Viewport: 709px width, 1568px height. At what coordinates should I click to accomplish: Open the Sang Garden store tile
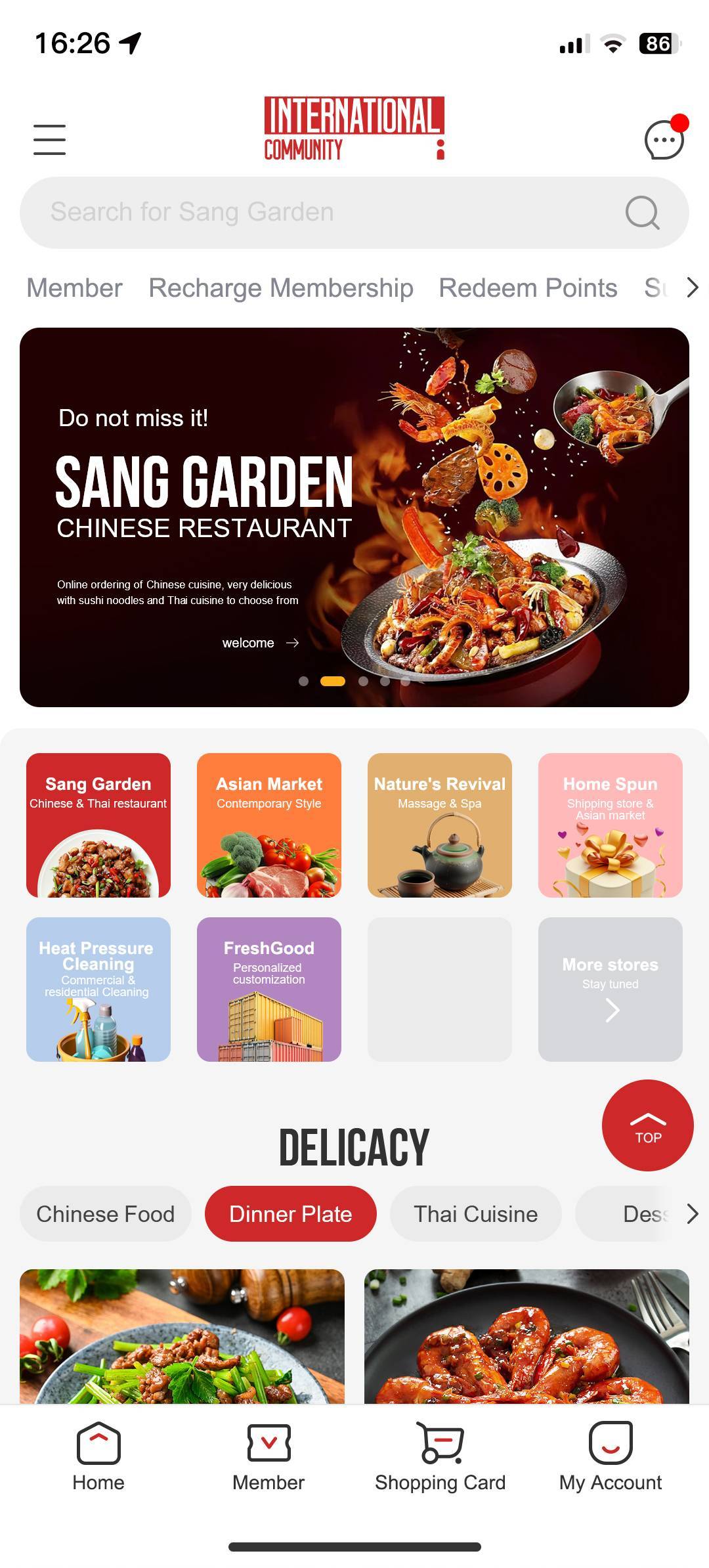pos(98,825)
